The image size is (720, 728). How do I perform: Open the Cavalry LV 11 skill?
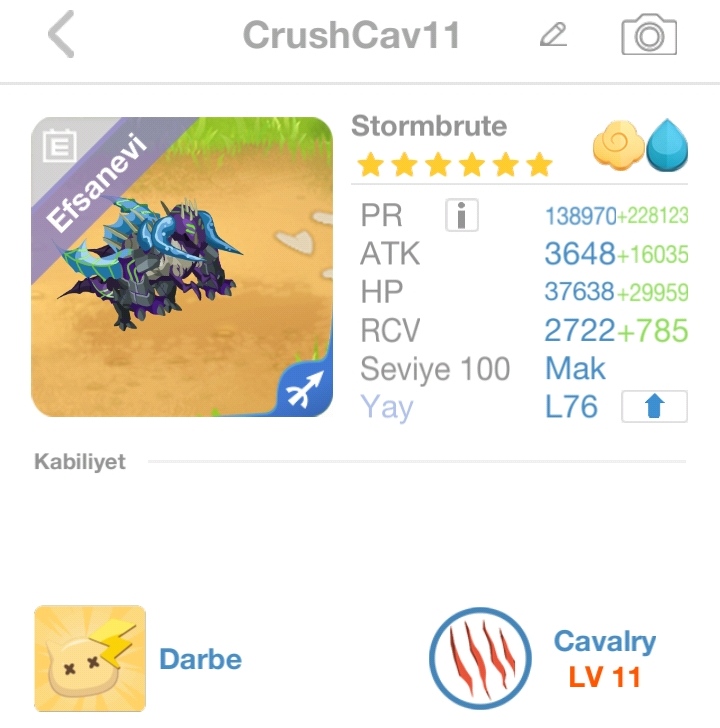pos(480,659)
